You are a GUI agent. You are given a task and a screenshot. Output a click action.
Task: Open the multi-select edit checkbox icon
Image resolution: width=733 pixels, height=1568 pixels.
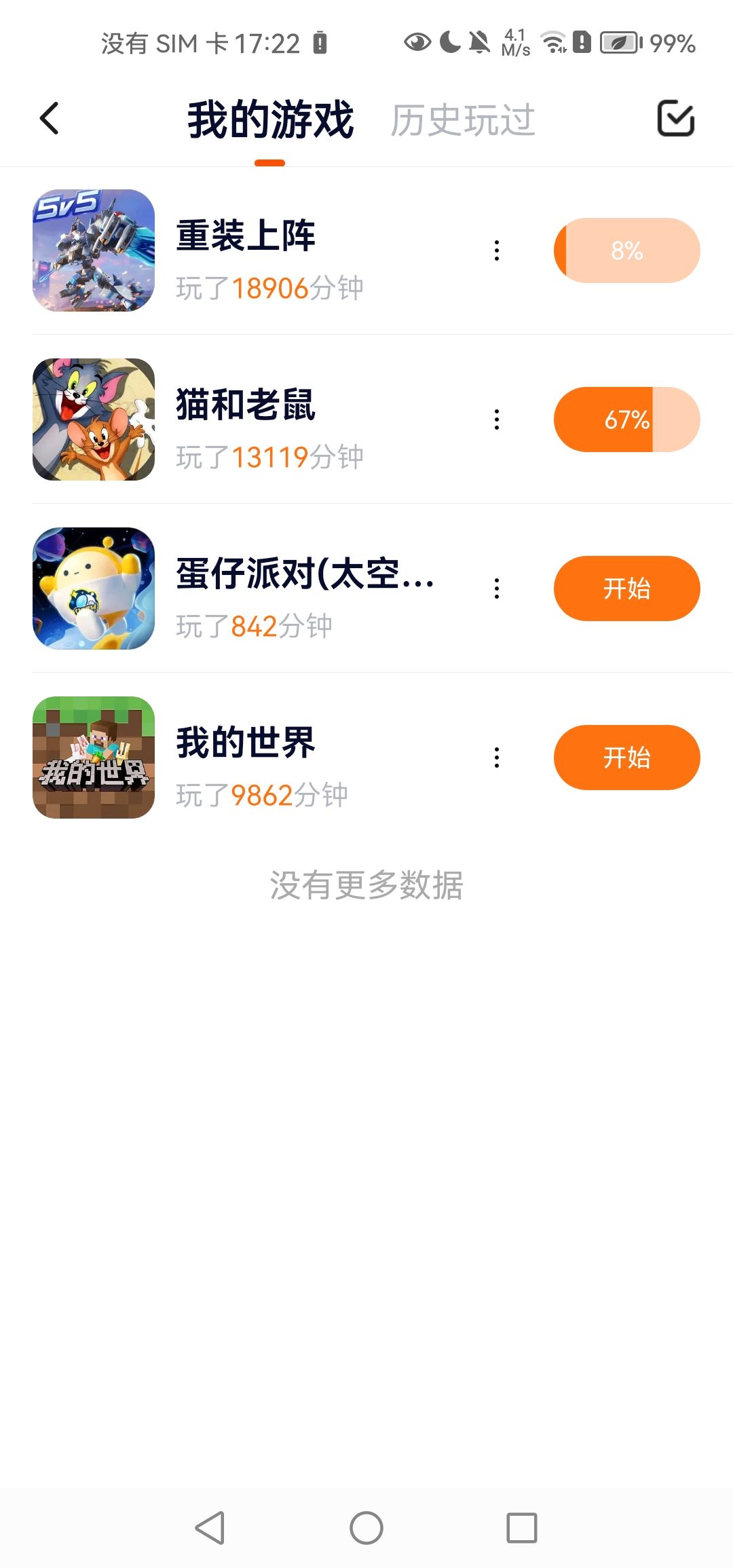click(x=675, y=119)
